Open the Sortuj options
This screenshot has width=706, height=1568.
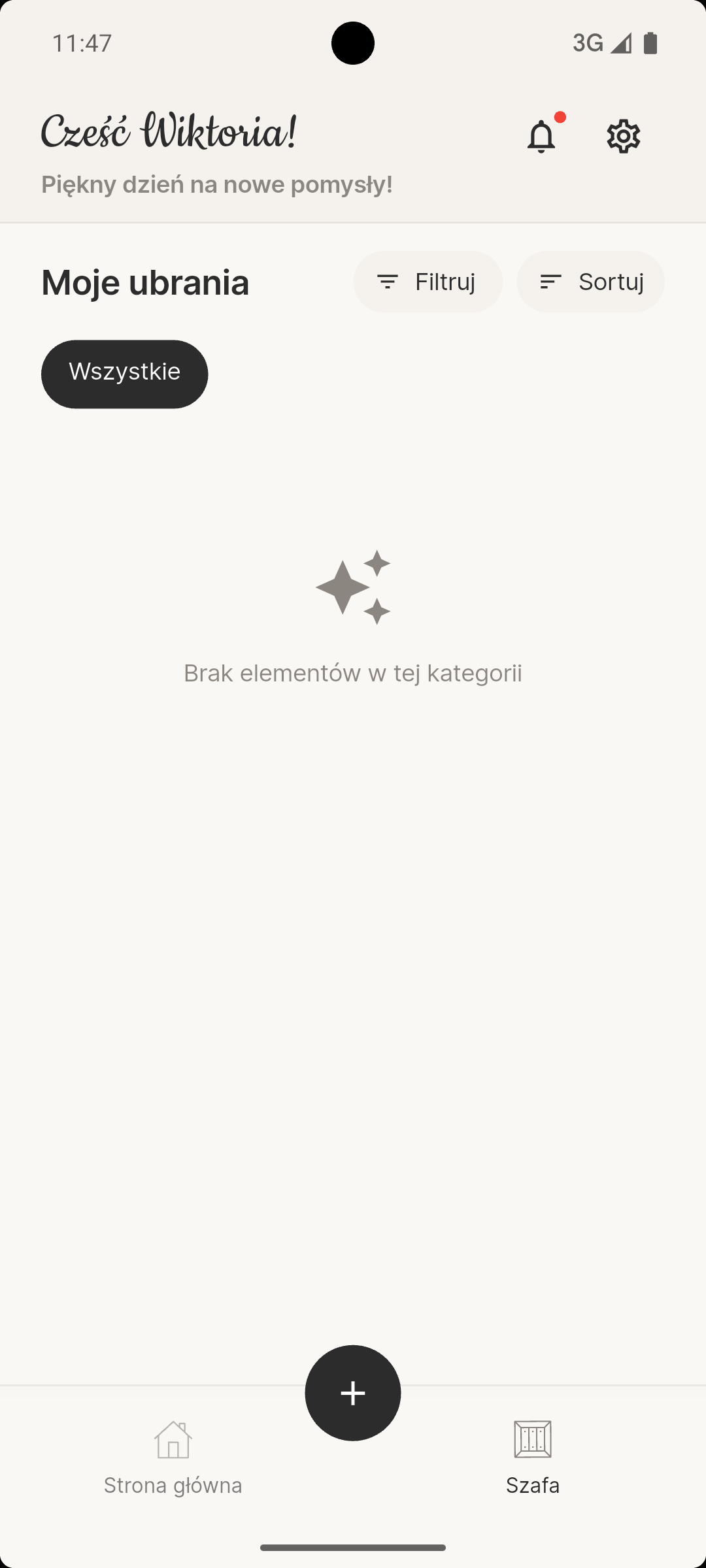tap(590, 282)
